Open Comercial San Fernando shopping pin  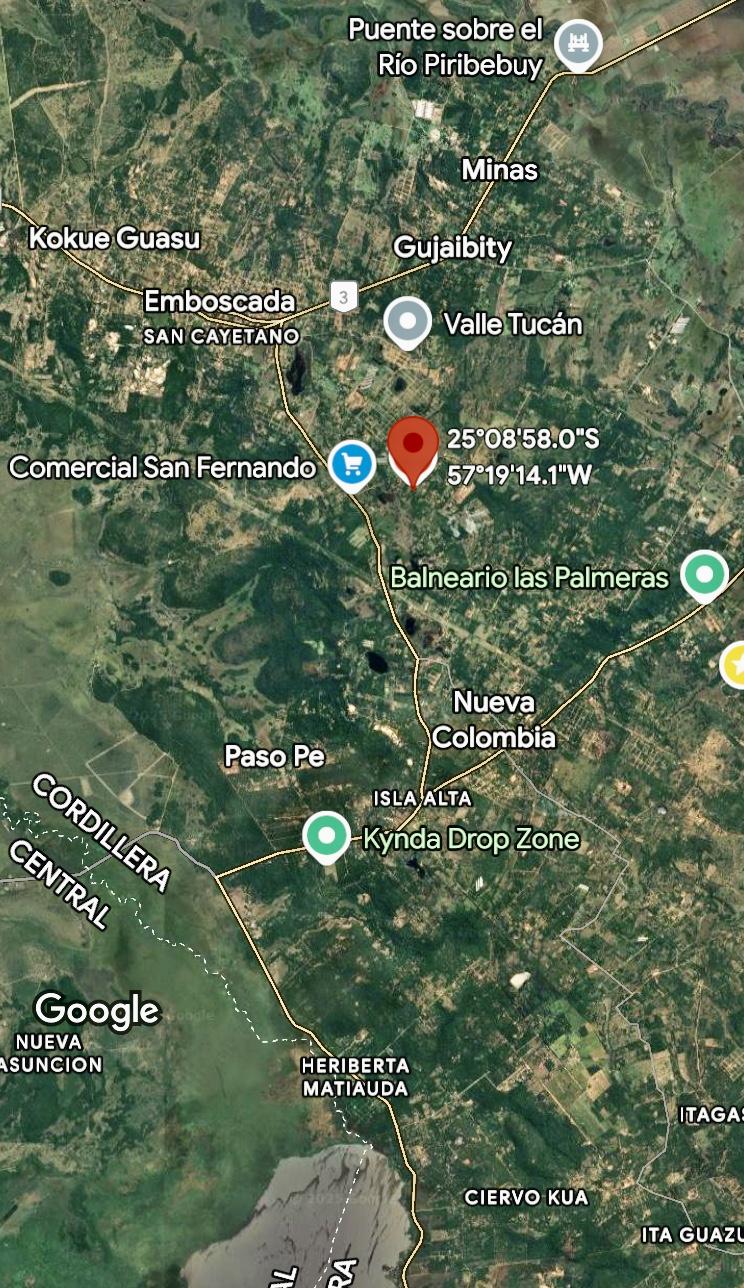(x=352, y=464)
